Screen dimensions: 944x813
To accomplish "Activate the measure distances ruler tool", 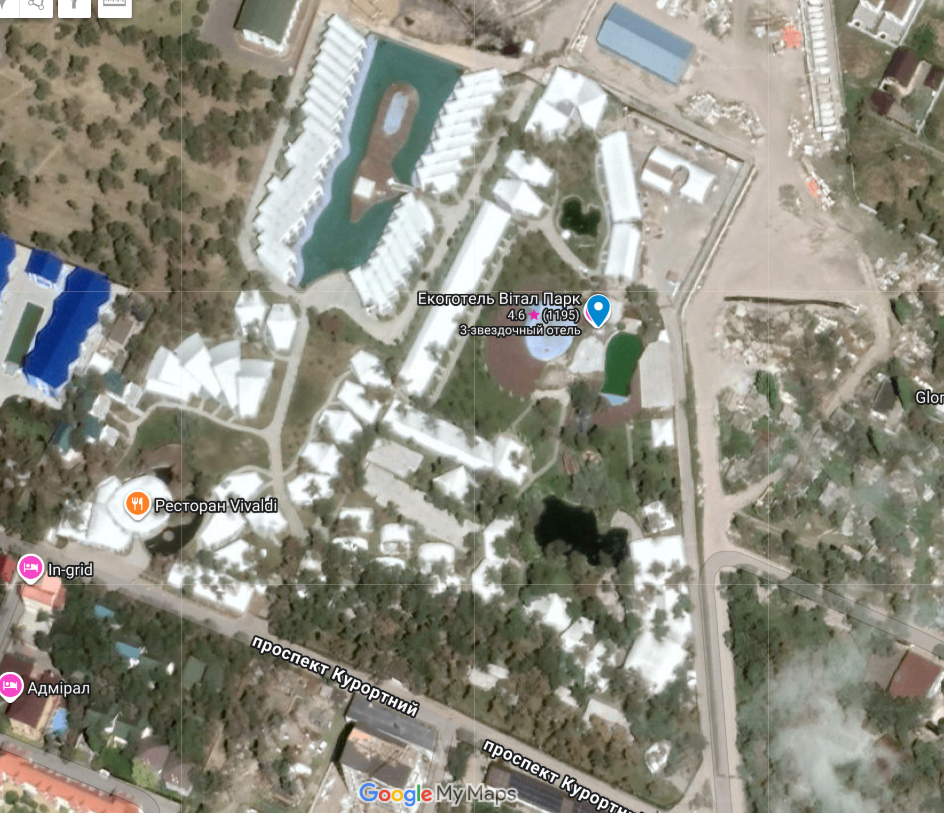I will click(117, 5).
